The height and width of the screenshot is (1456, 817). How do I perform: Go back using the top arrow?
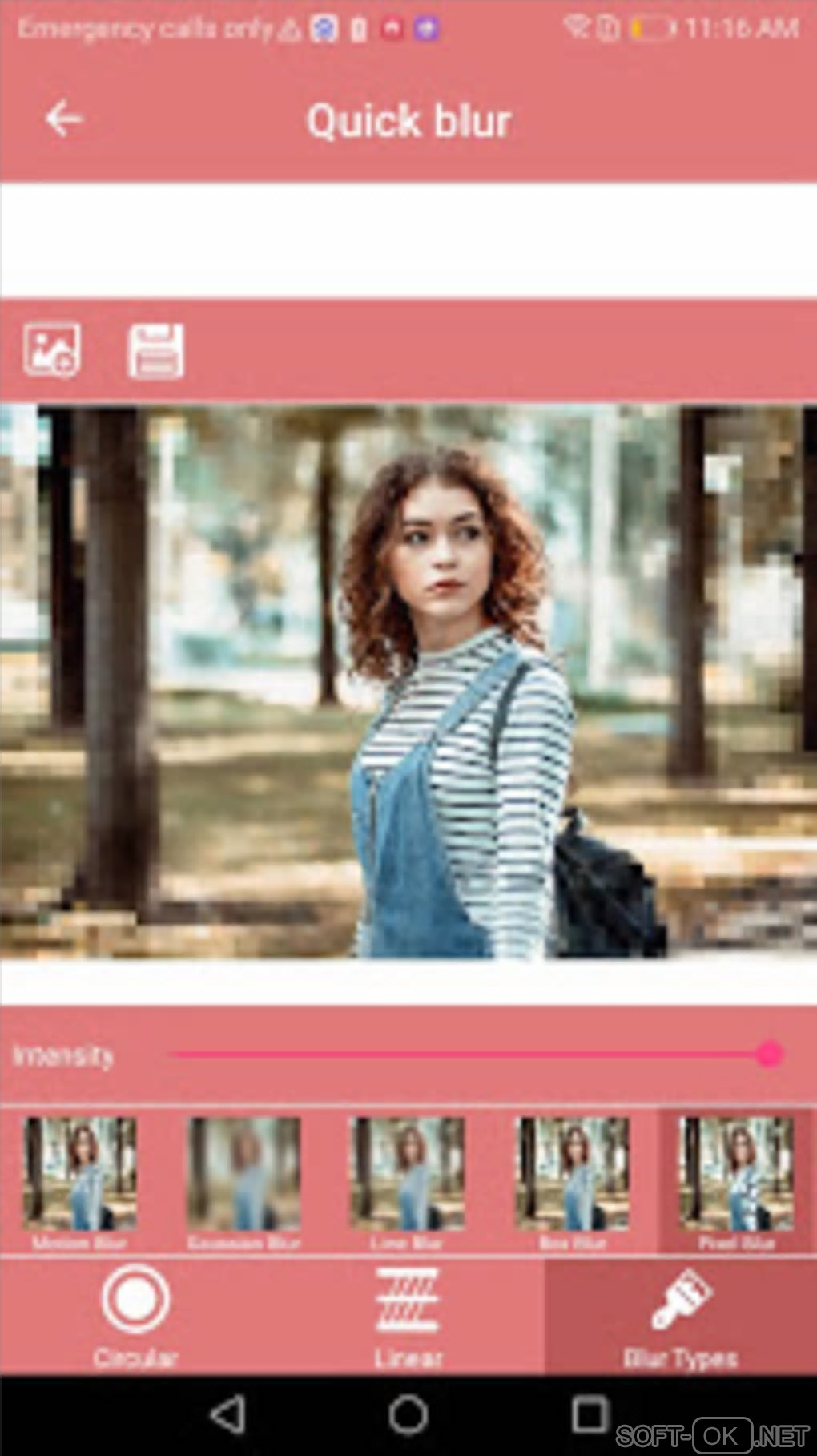[64, 120]
